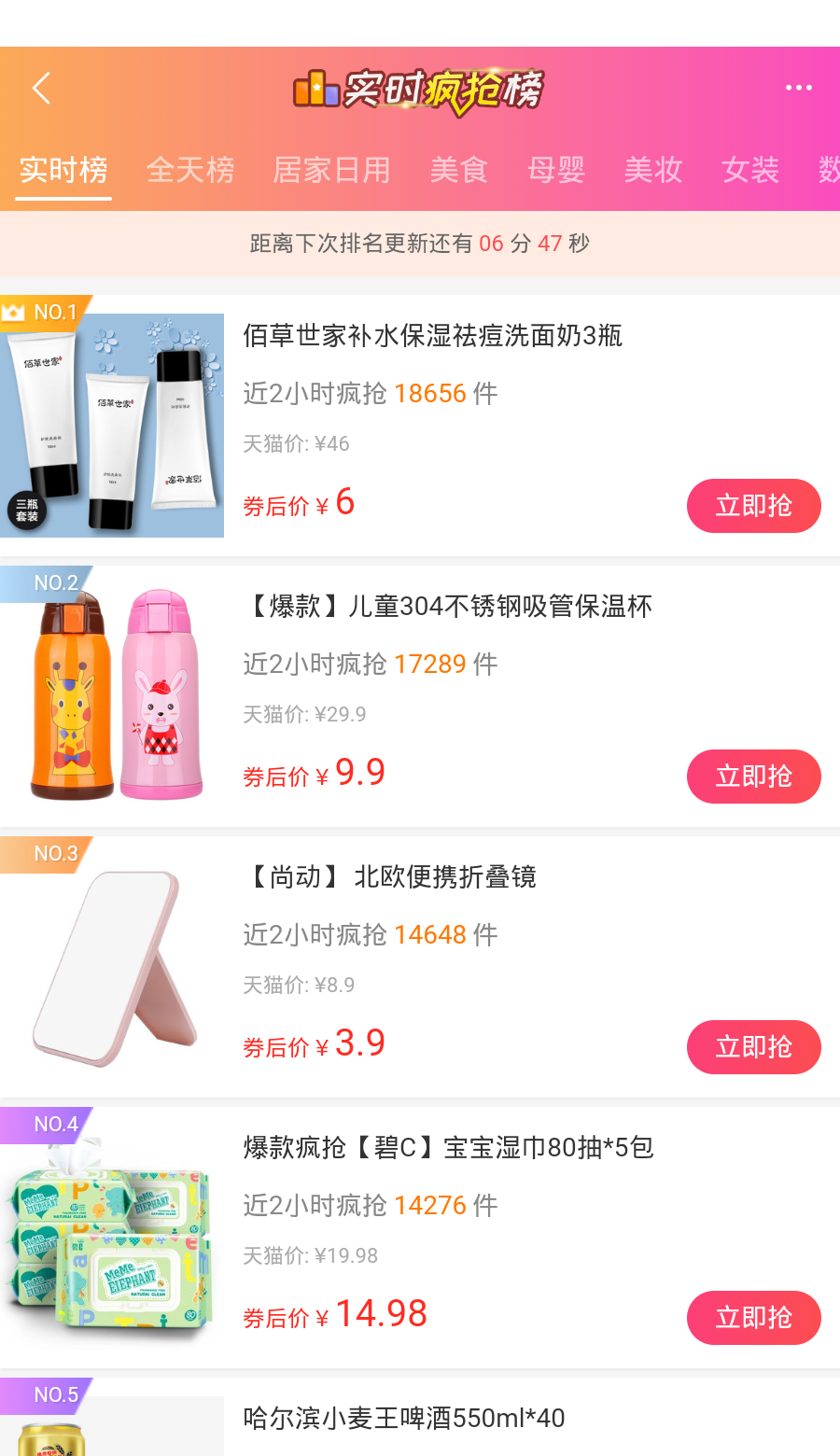Go back using the top-left arrow

[x=41, y=89]
